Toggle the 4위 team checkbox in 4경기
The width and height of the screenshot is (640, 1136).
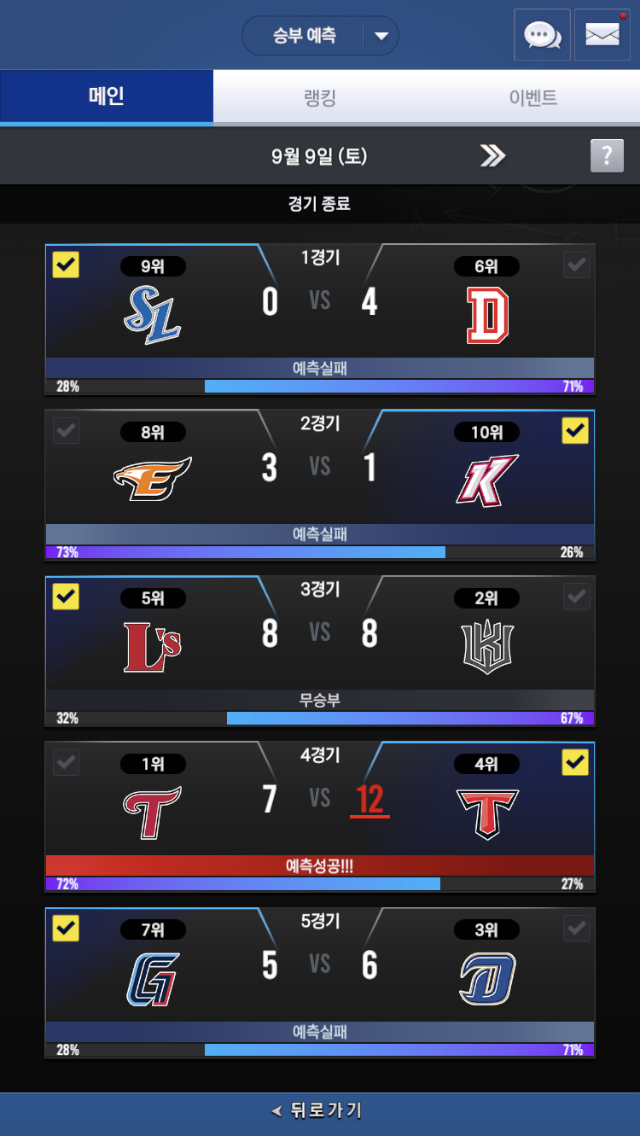(x=575, y=763)
